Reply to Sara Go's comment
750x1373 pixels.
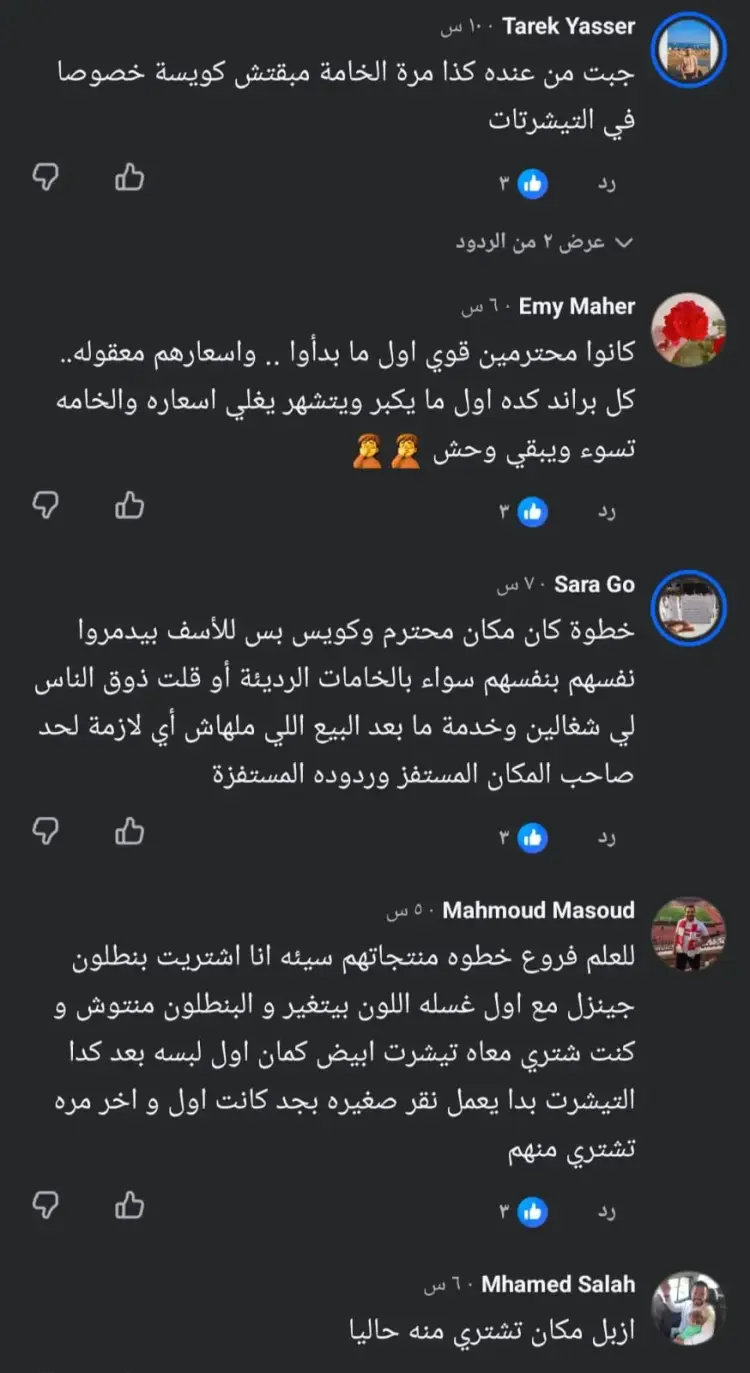608,836
